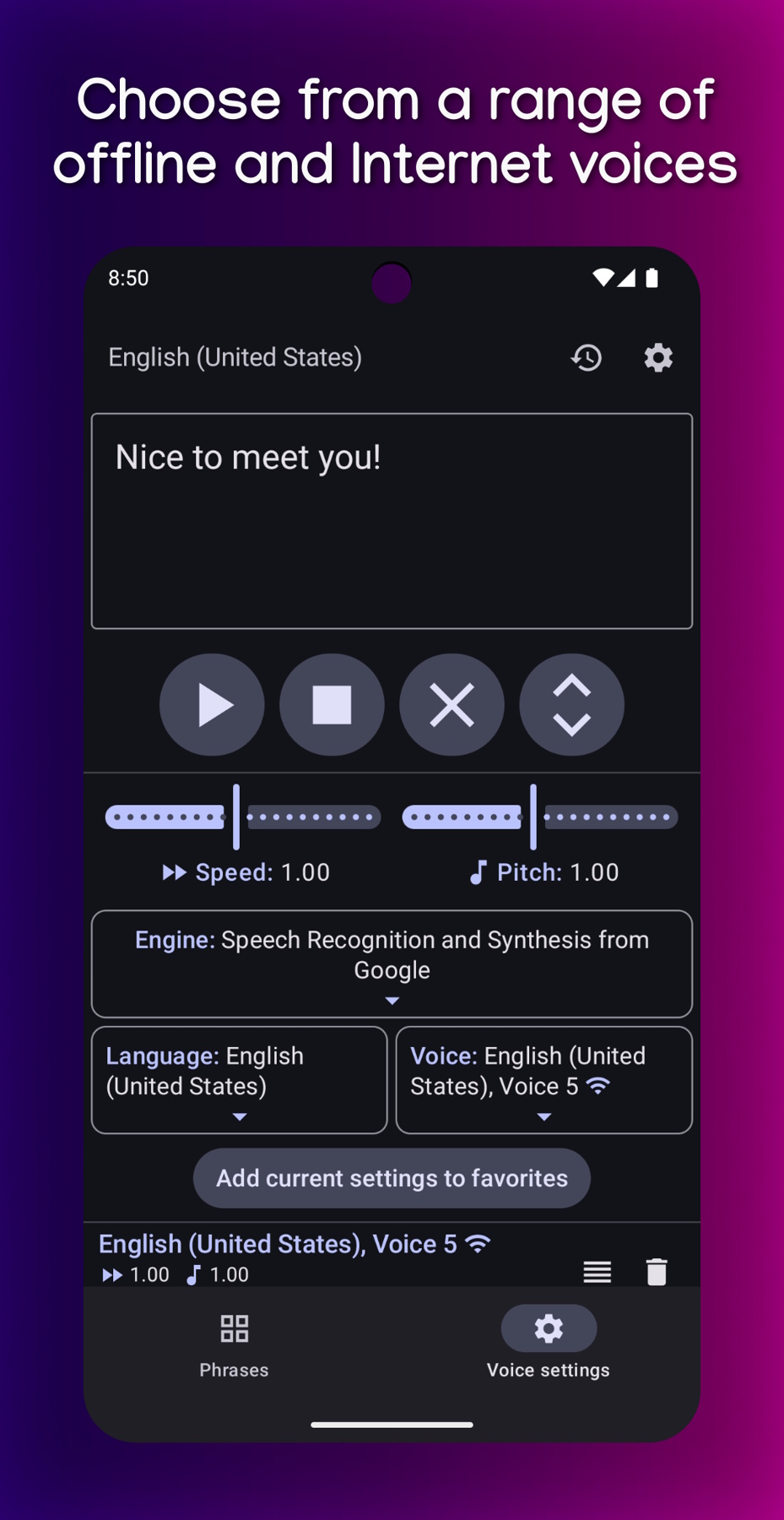Select the Voice settings tab

point(549,1347)
